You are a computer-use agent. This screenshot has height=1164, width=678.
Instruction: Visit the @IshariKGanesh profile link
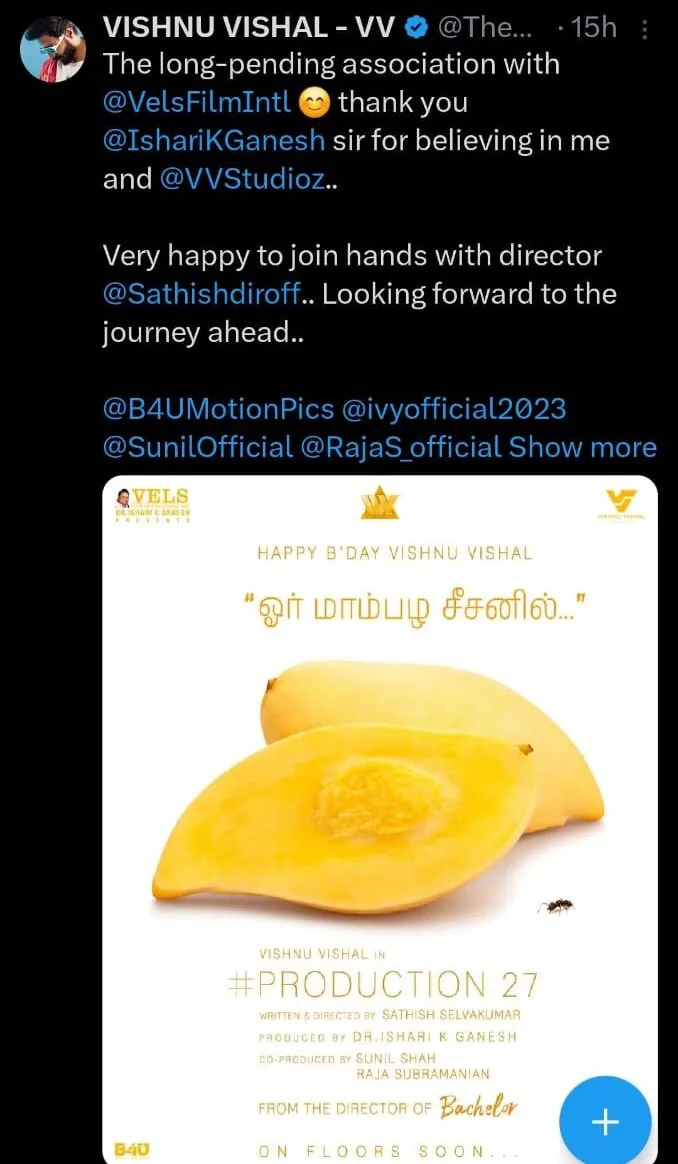[214, 140]
